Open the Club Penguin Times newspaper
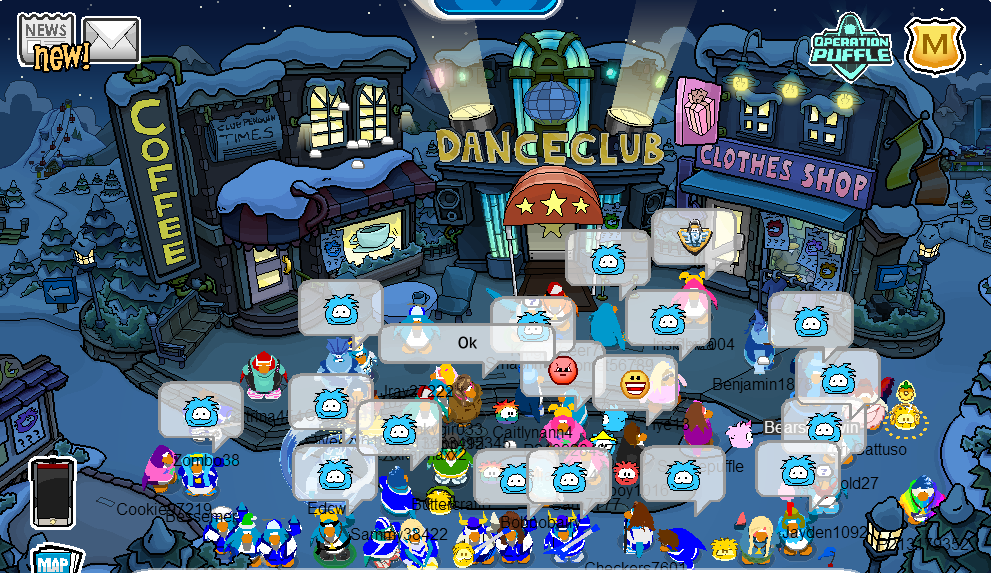 46,40
